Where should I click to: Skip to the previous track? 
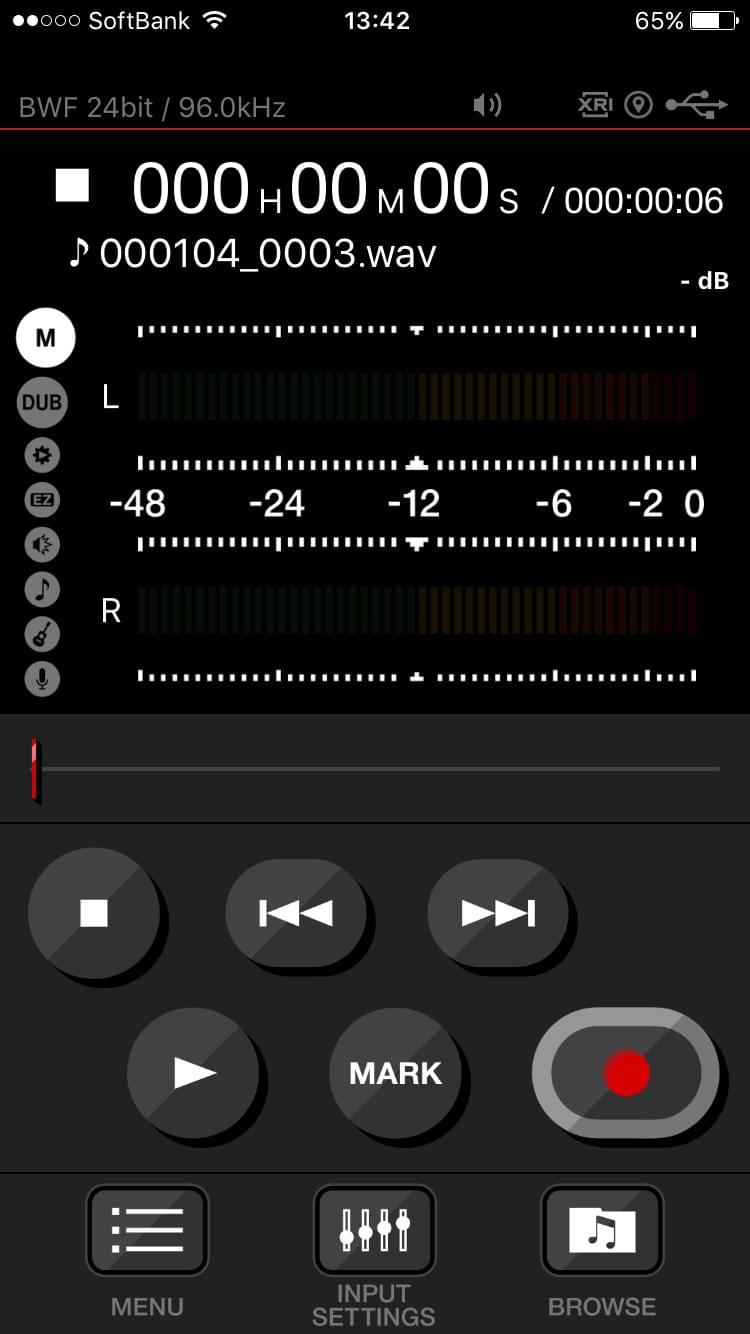point(296,913)
